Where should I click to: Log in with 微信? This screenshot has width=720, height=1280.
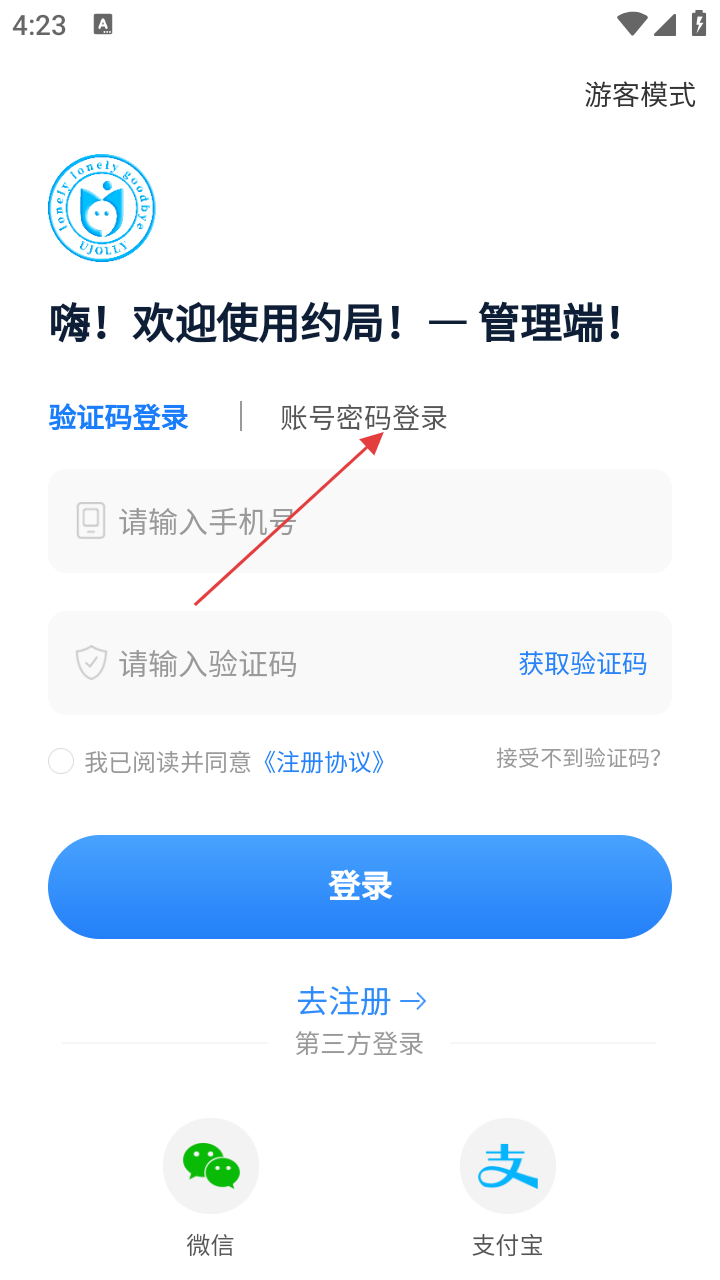[x=211, y=1166]
